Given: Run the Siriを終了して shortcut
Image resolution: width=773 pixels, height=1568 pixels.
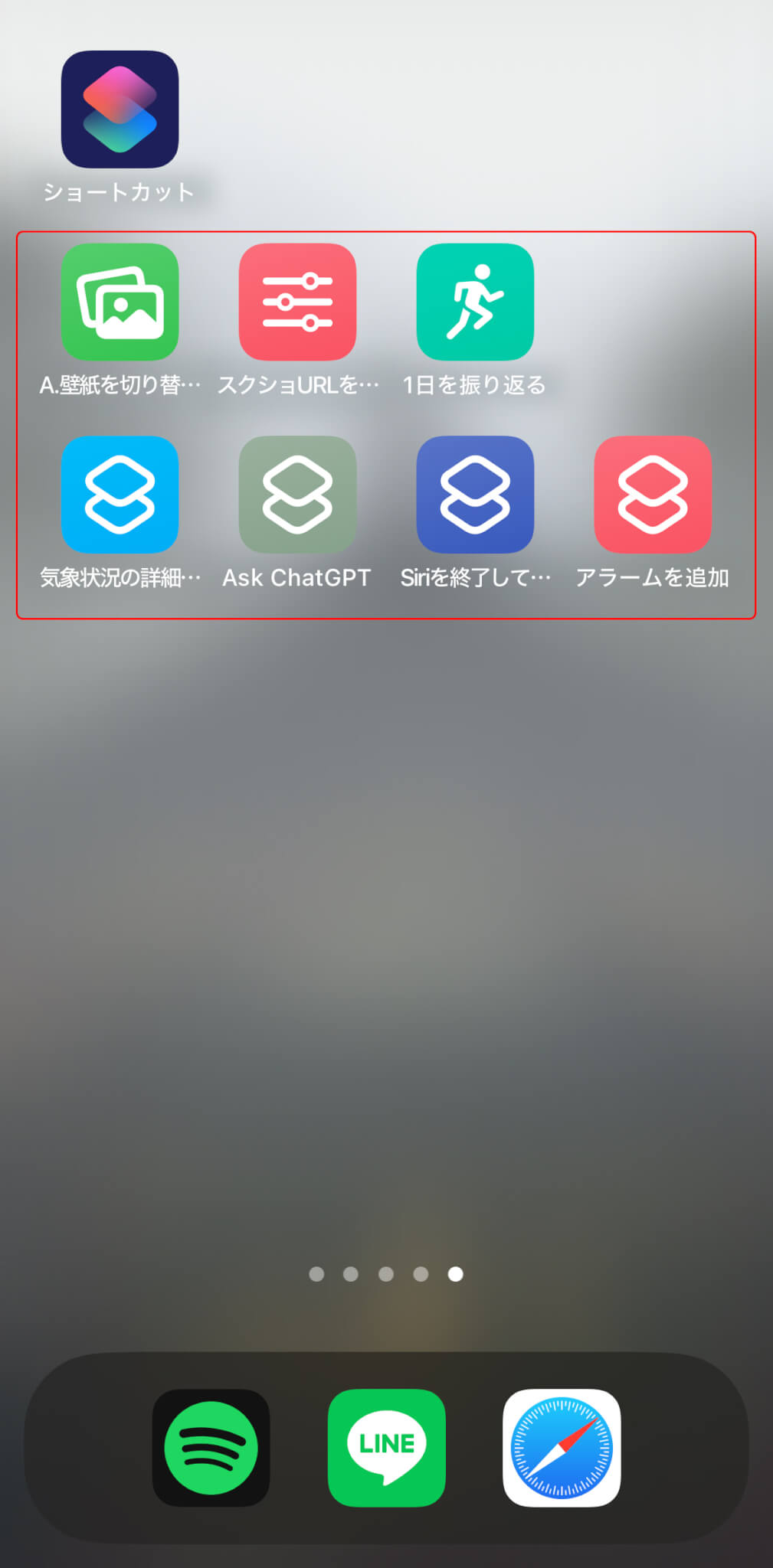Looking at the screenshot, I should [475, 495].
